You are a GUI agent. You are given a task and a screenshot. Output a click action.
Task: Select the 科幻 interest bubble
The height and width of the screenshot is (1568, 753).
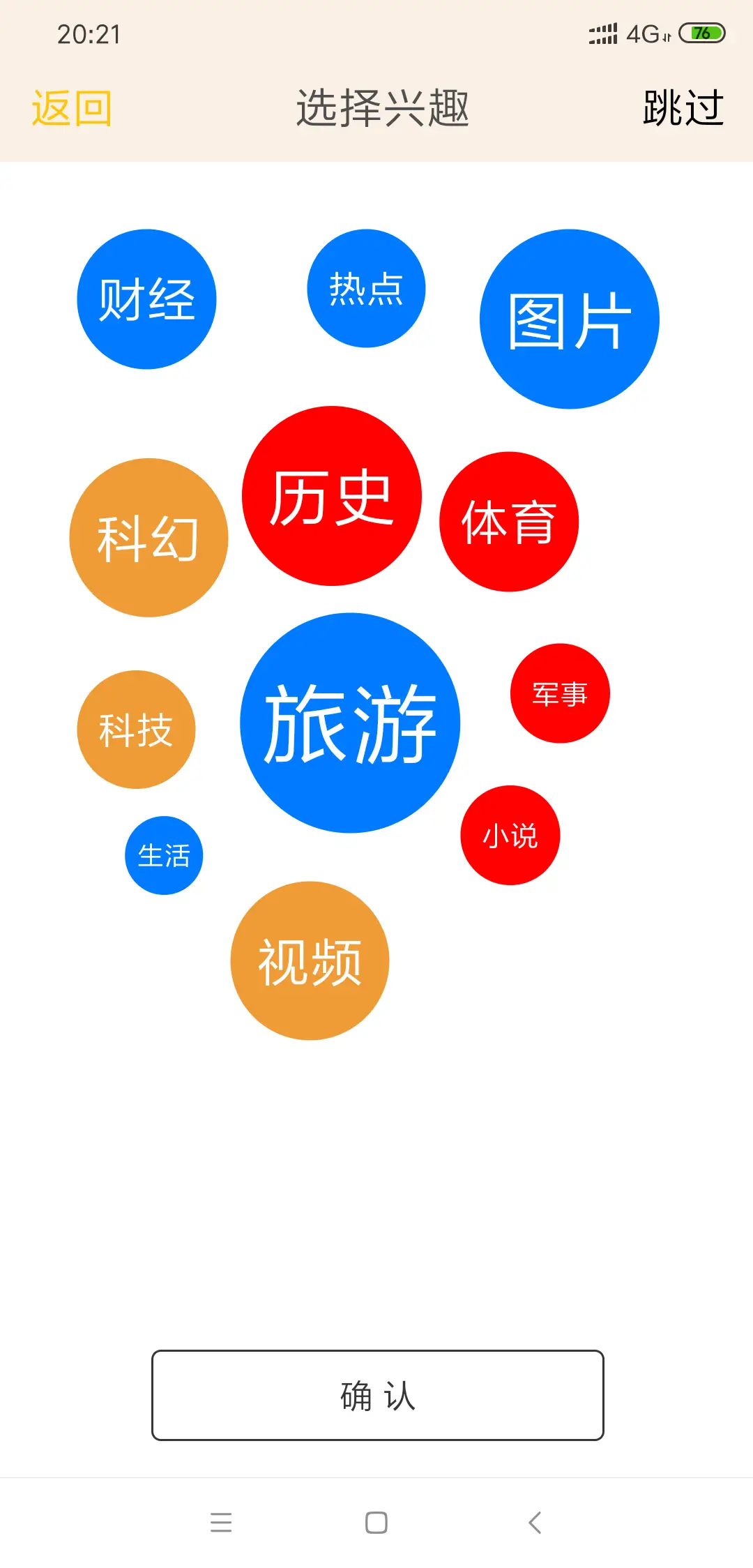[149, 538]
